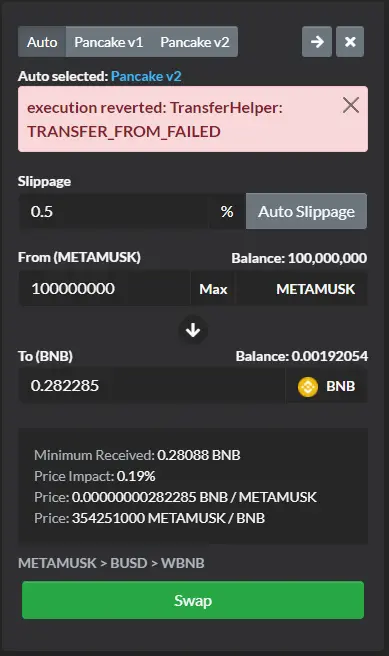Dismiss the execution reverted error

click(x=351, y=105)
